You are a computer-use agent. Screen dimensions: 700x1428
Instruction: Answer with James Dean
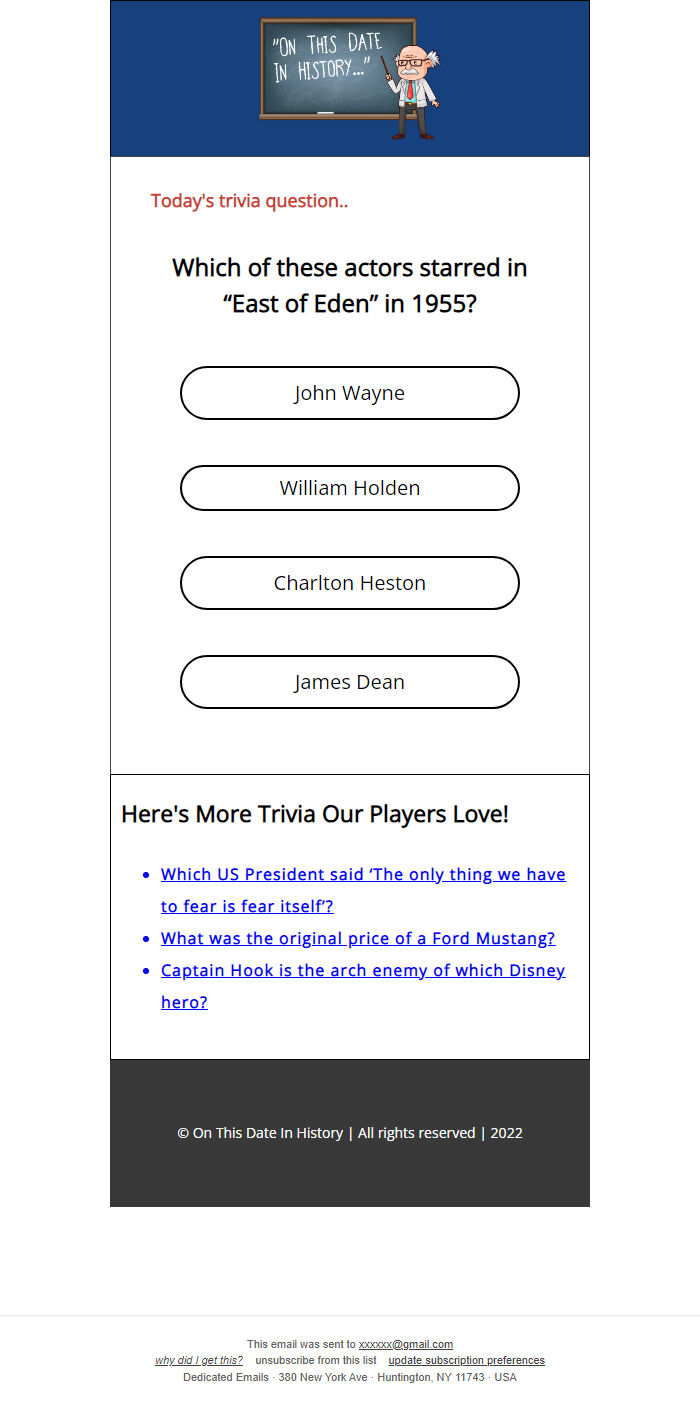350,682
